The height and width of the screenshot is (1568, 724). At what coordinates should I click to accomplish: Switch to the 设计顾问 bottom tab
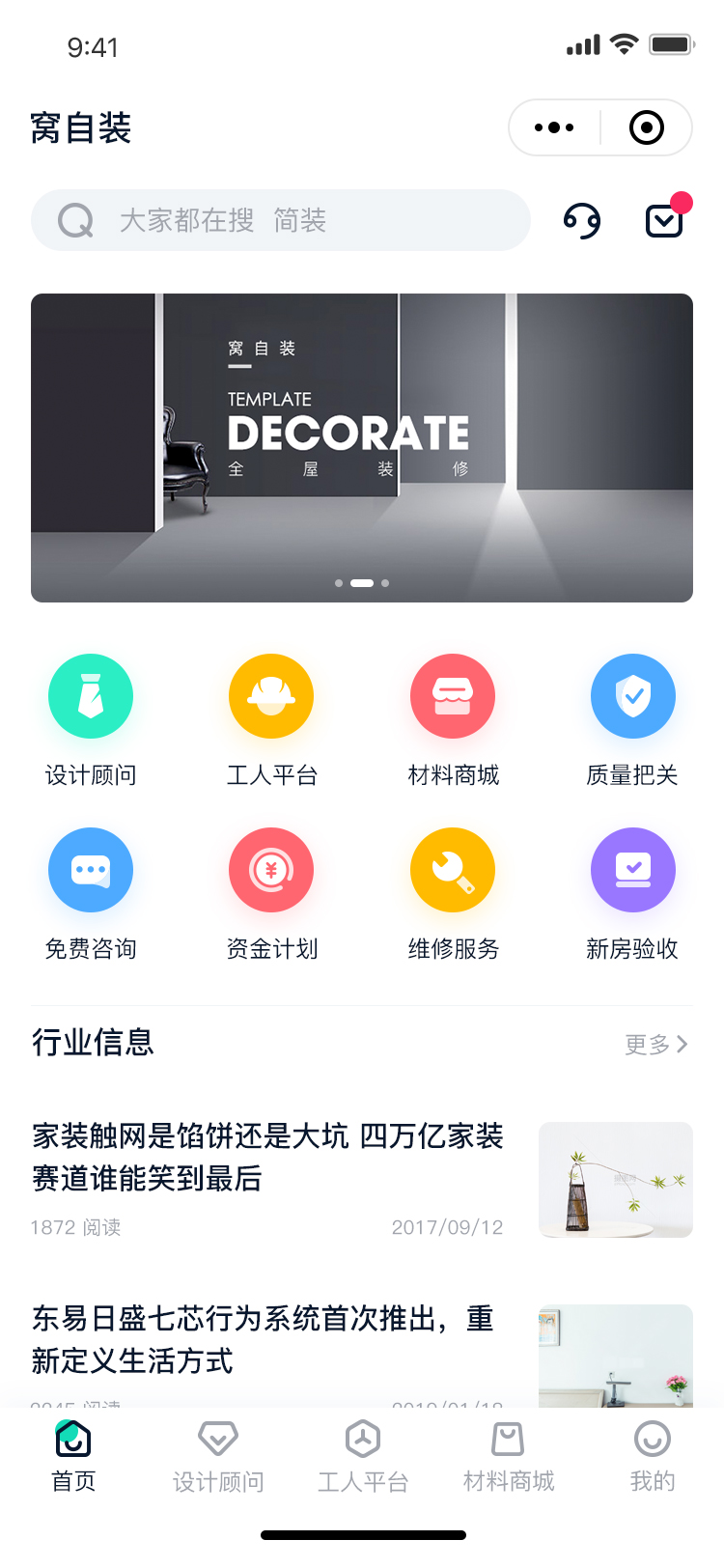coord(218,1456)
